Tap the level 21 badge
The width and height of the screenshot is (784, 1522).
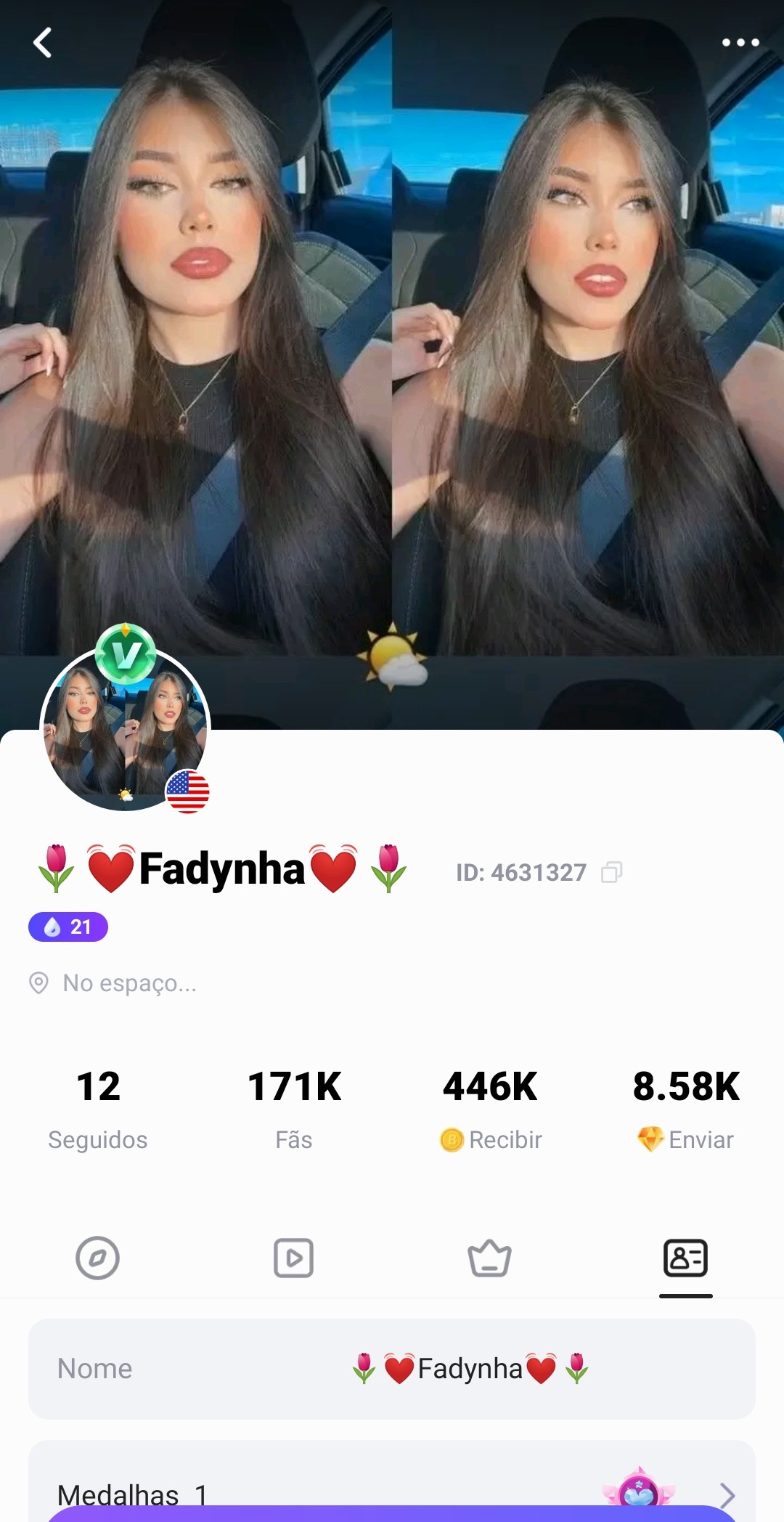point(68,927)
